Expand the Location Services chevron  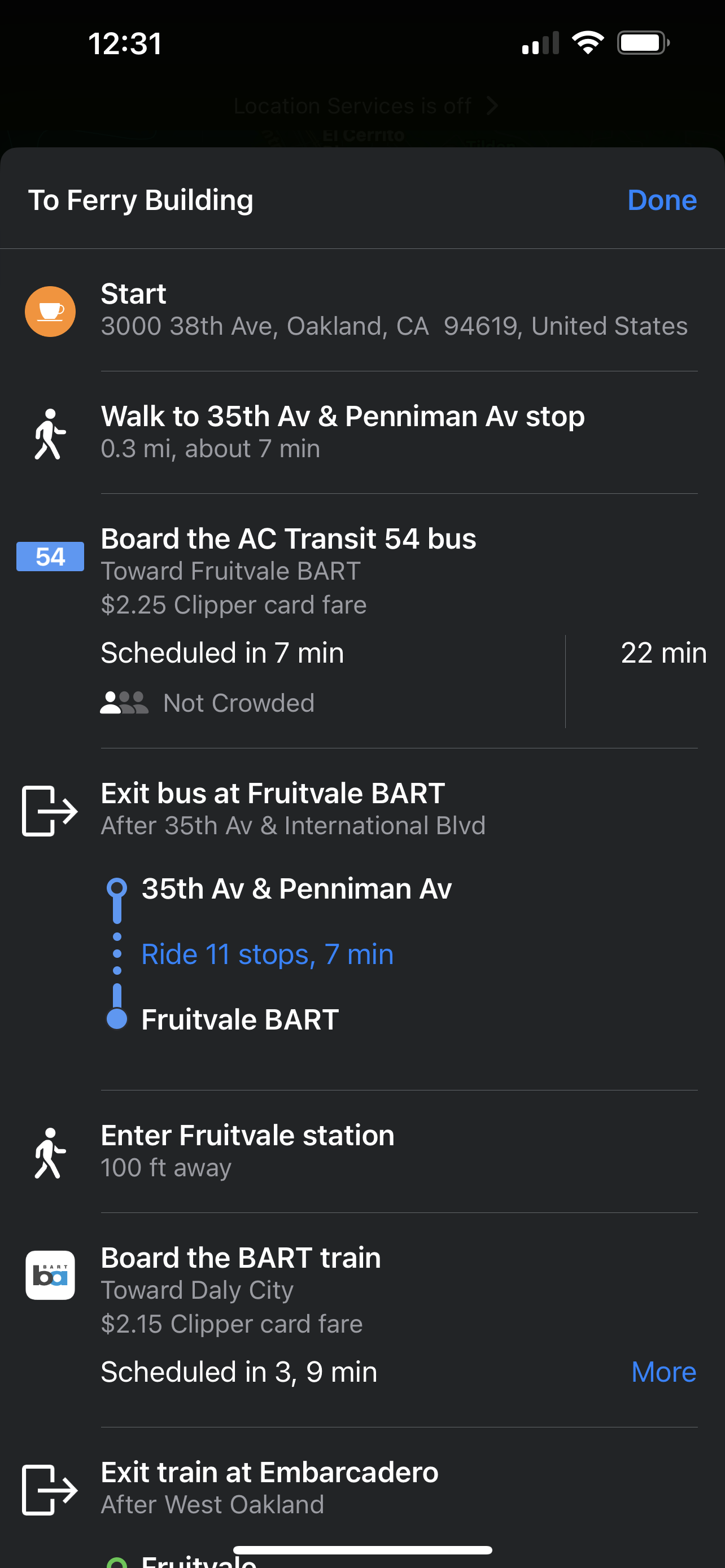tap(491, 106)
